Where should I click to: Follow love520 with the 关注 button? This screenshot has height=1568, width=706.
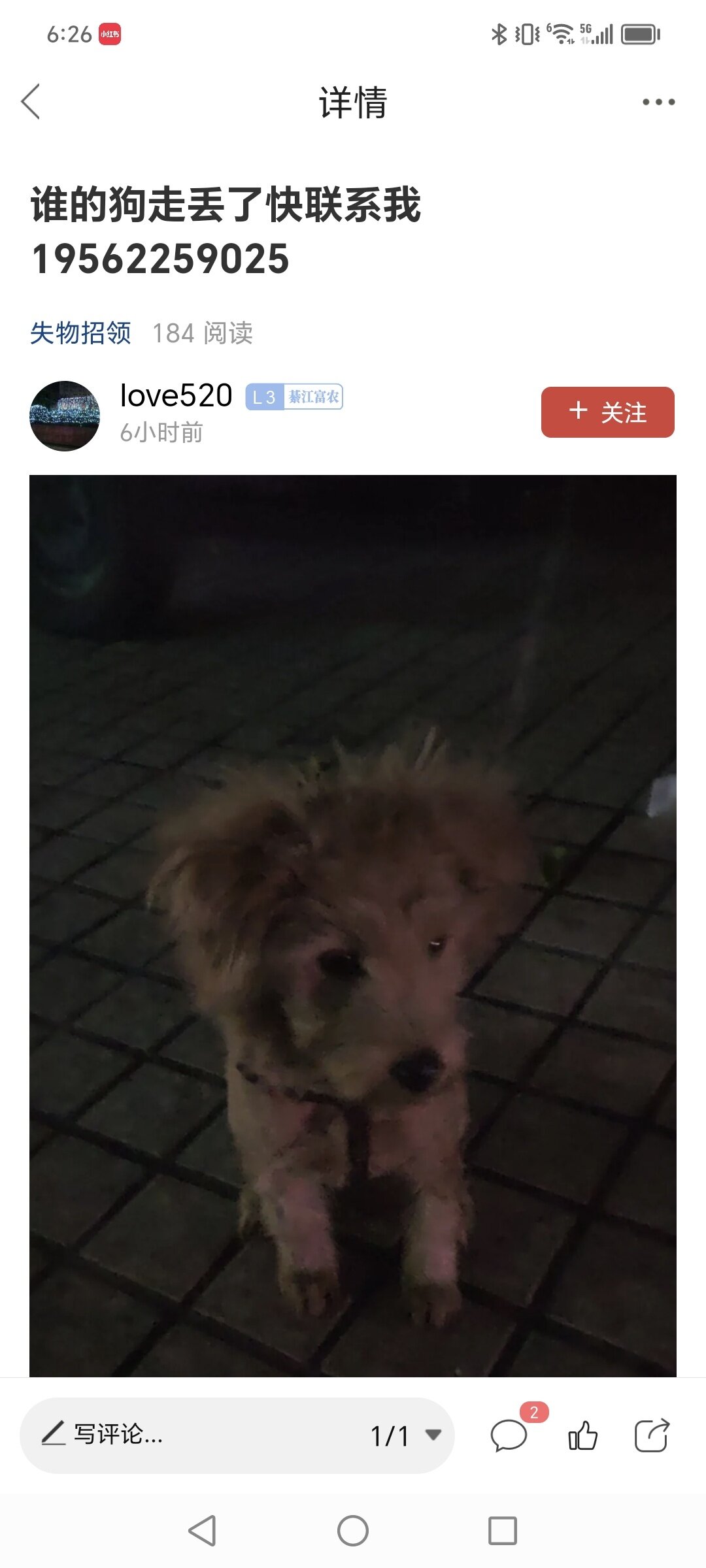pyautogui.click(x=607, y=412)
